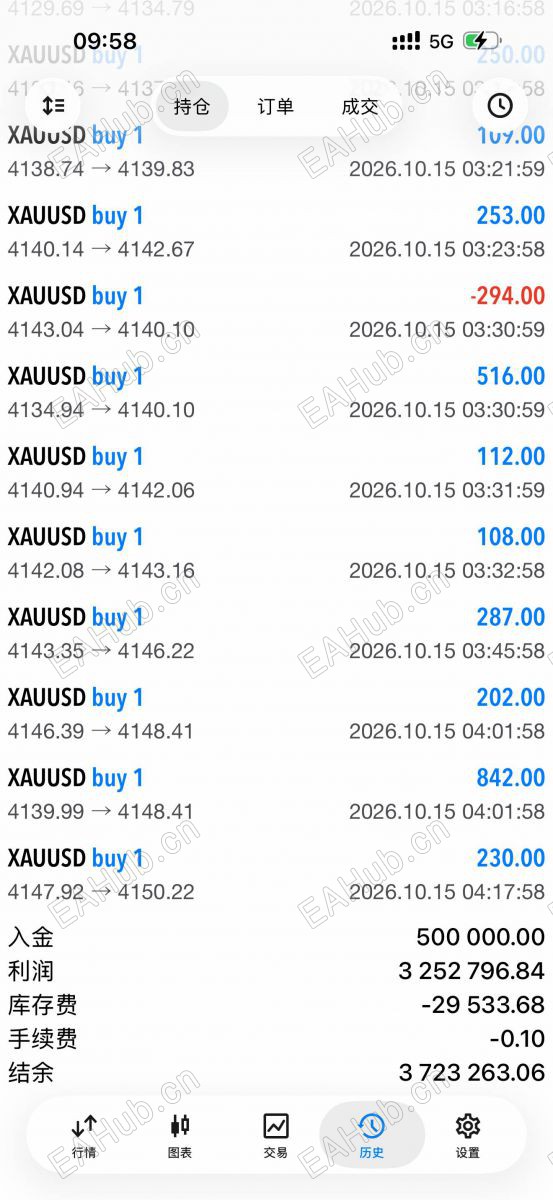Expand the XAUUSD trade with -294.00 loss

pyautogui.click(x=276, y=312)
